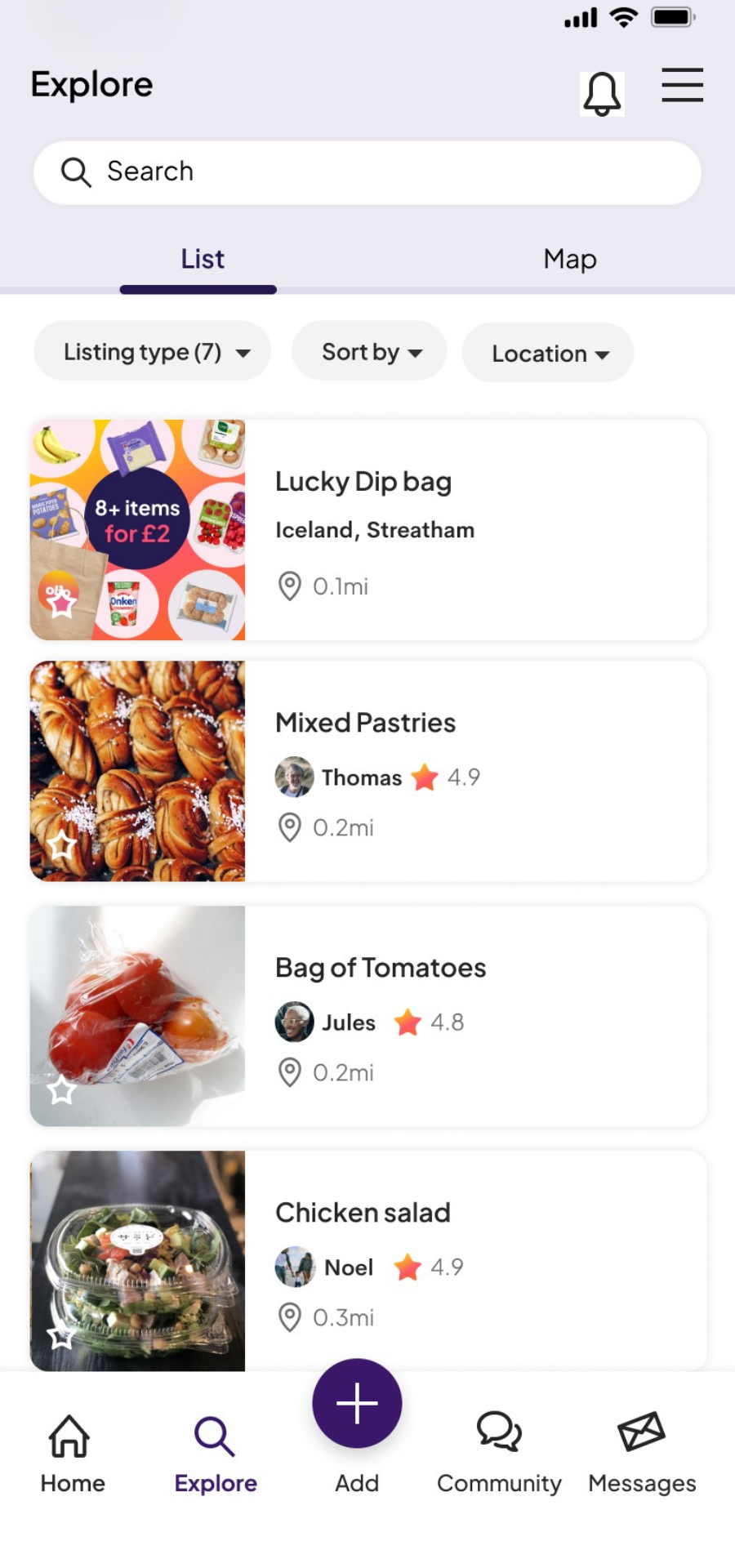Viewport: 735px width, 1568px height.
Task: Open the Sort by dropdown
Action: pos(370,352)
